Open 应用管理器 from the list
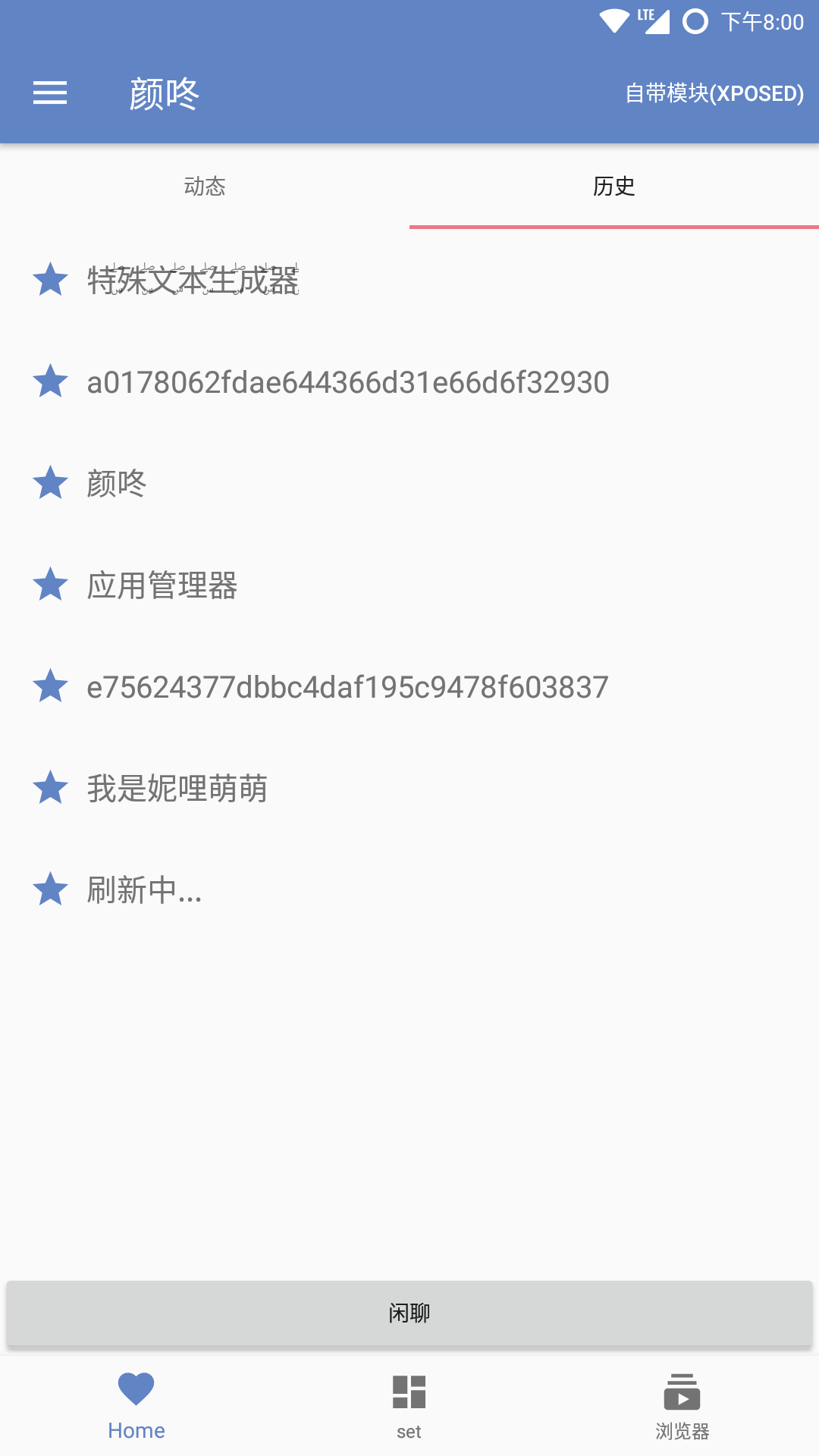The image size is (819, 1456). 409,585
